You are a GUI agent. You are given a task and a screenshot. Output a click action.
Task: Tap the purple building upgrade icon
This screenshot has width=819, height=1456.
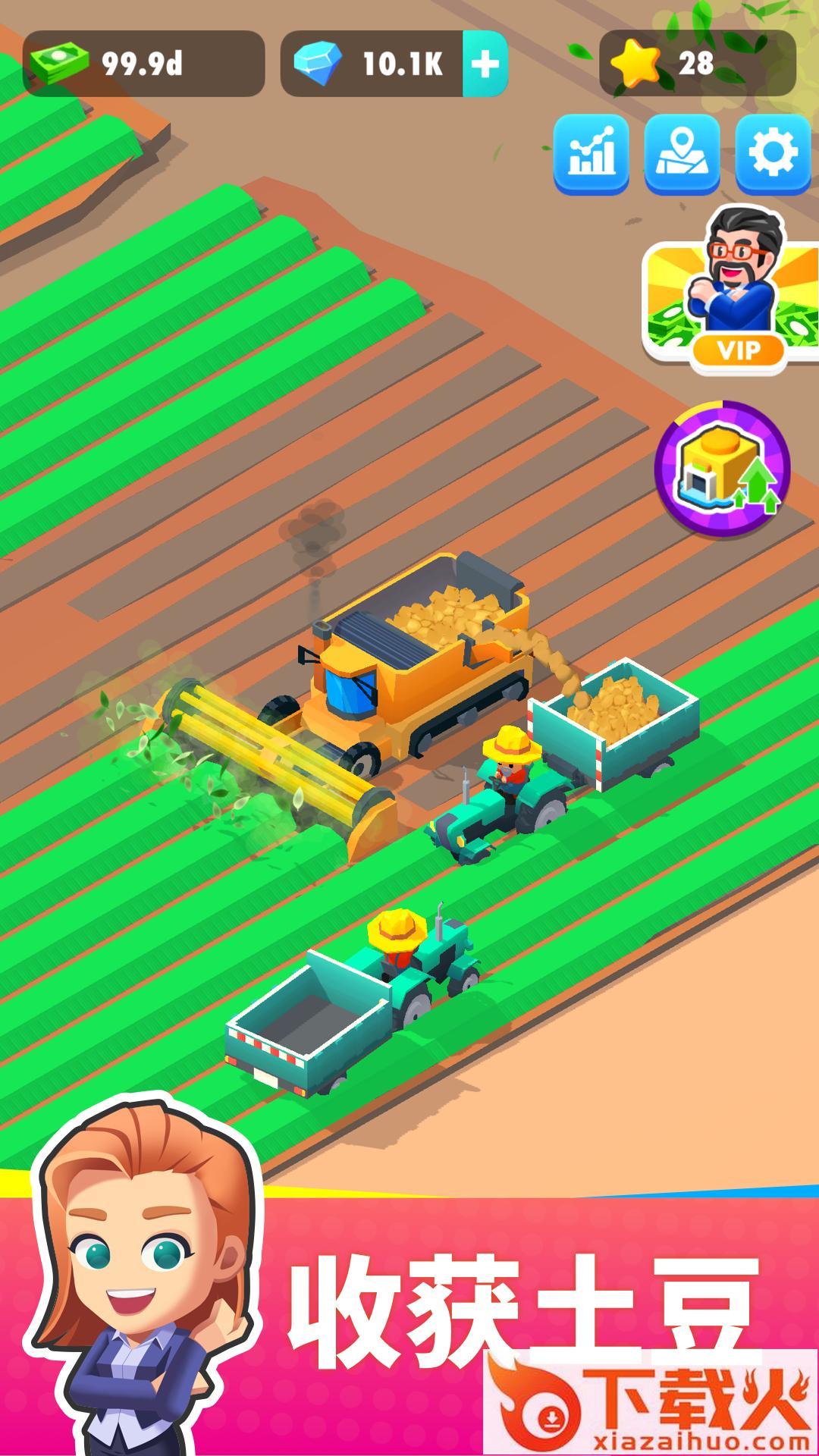[x=722, y=468]
